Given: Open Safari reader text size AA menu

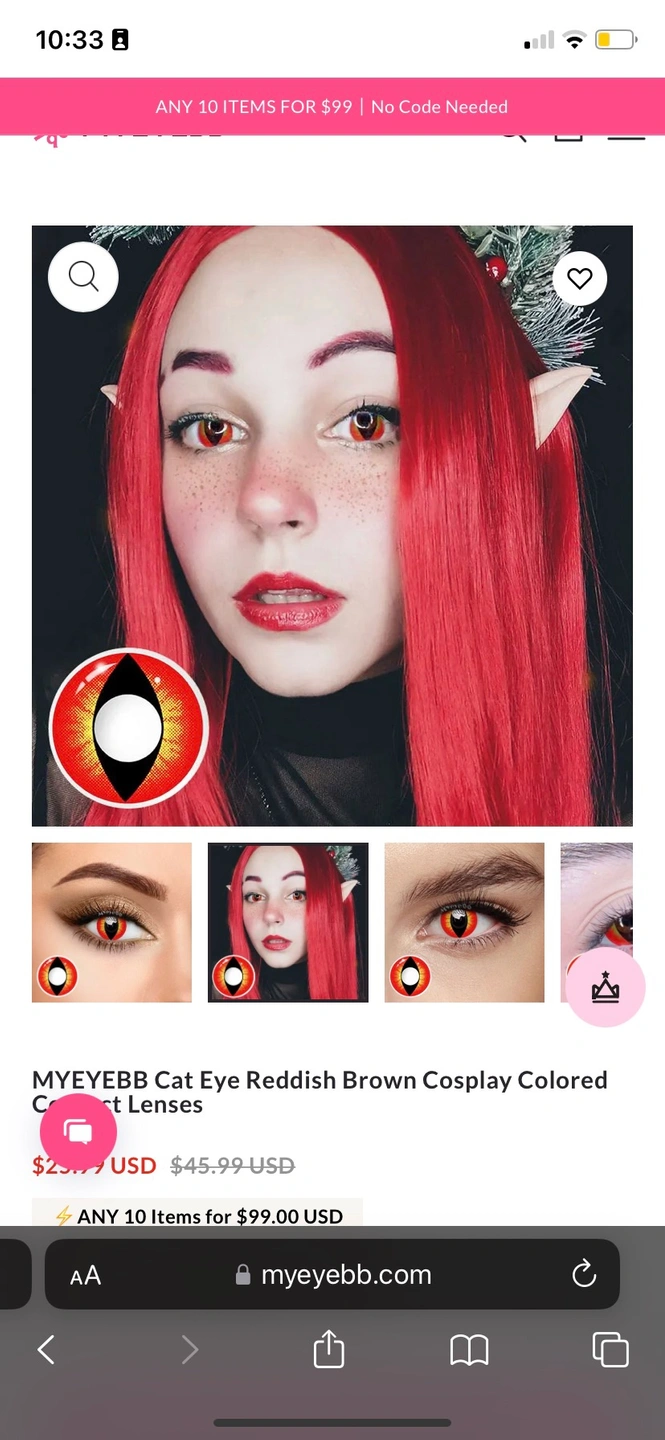Looking at the screenshot, I should pos(85,1275).
